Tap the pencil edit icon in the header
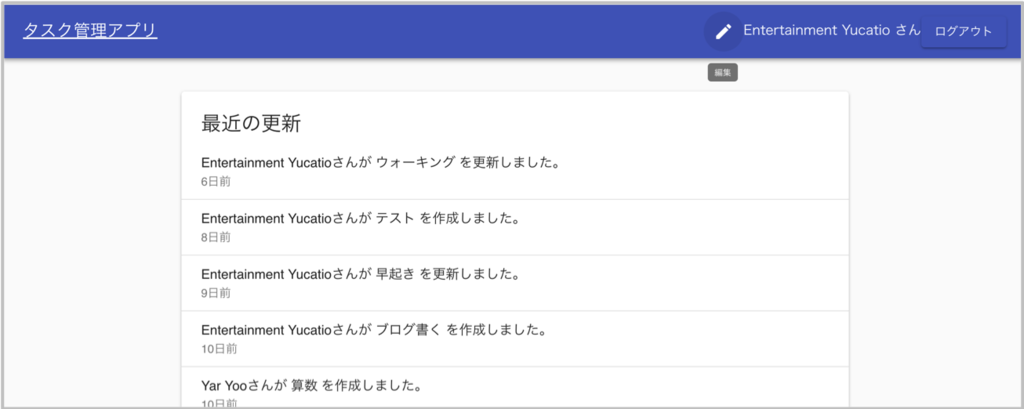The width and height of the screenshot is (1024, 409). tap(723, 31)
